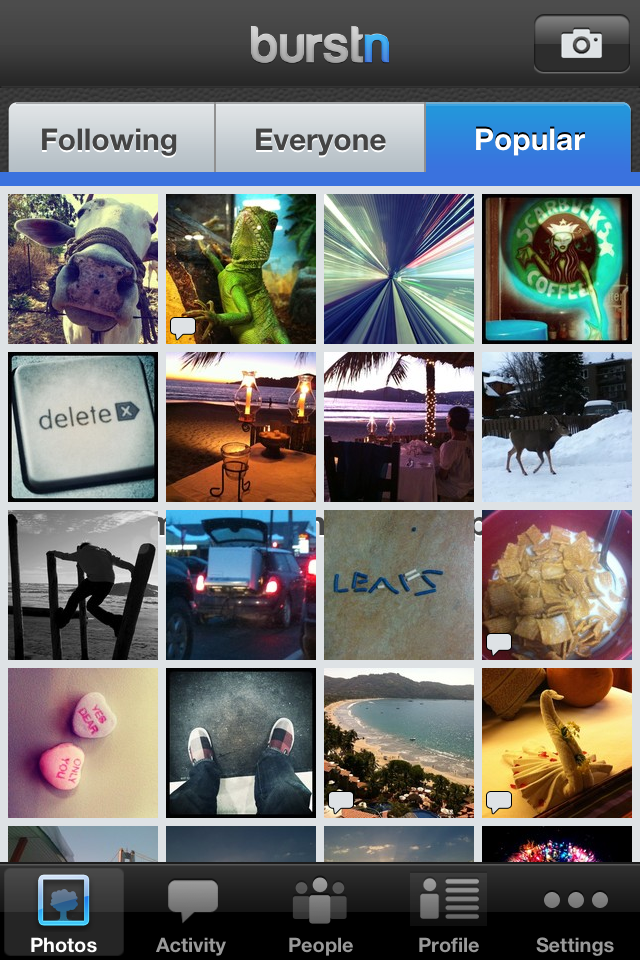Switch to the Everyone tab
This screenshot has width=640, height=960.
pyautogui.click(x=320, y=140)
